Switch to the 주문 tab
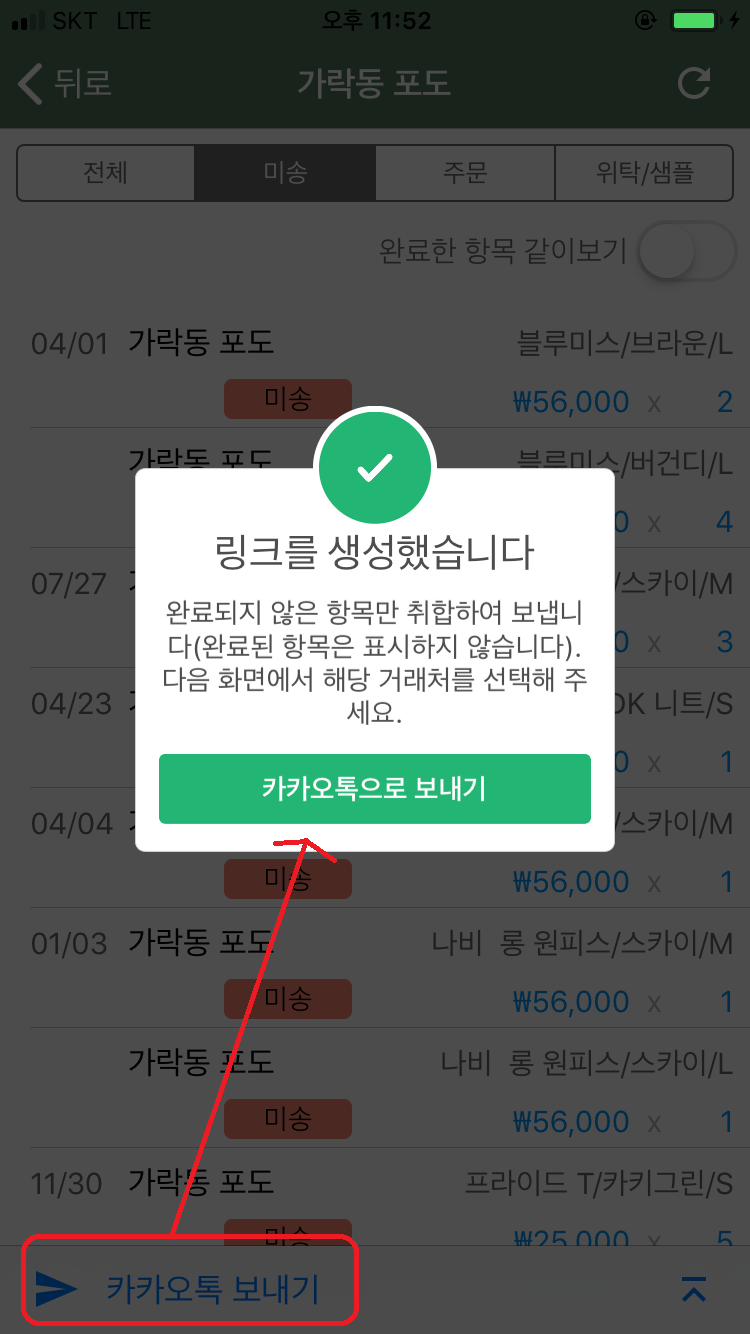Image resolution: width=750 pixels, height=1334 pixels. coord(464,173)
